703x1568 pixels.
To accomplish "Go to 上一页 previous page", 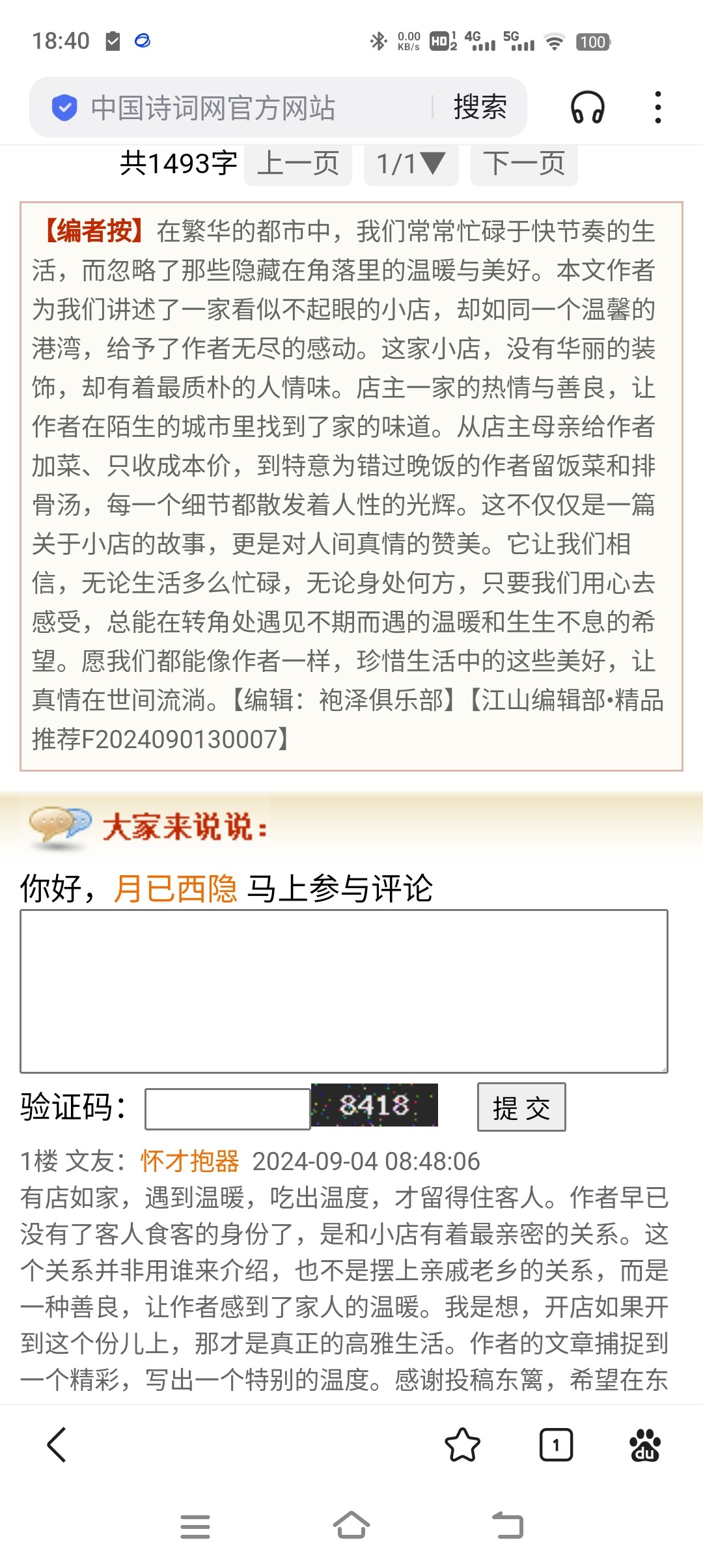I will click(x=298, y=164).
